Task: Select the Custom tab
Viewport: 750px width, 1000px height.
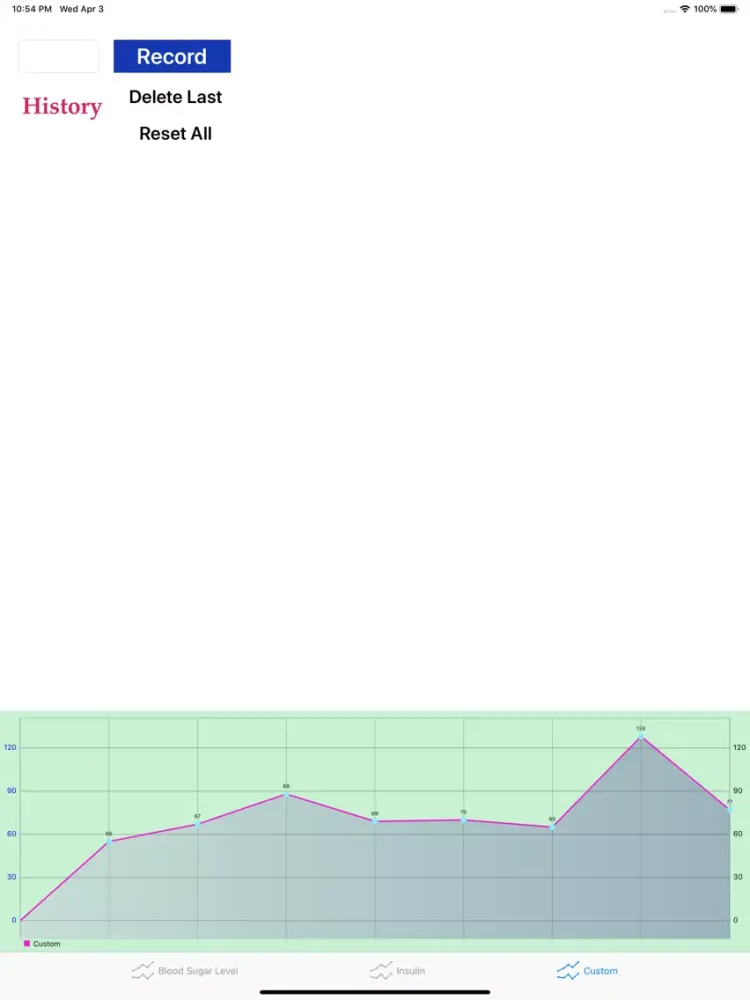Action: point(587,970)
